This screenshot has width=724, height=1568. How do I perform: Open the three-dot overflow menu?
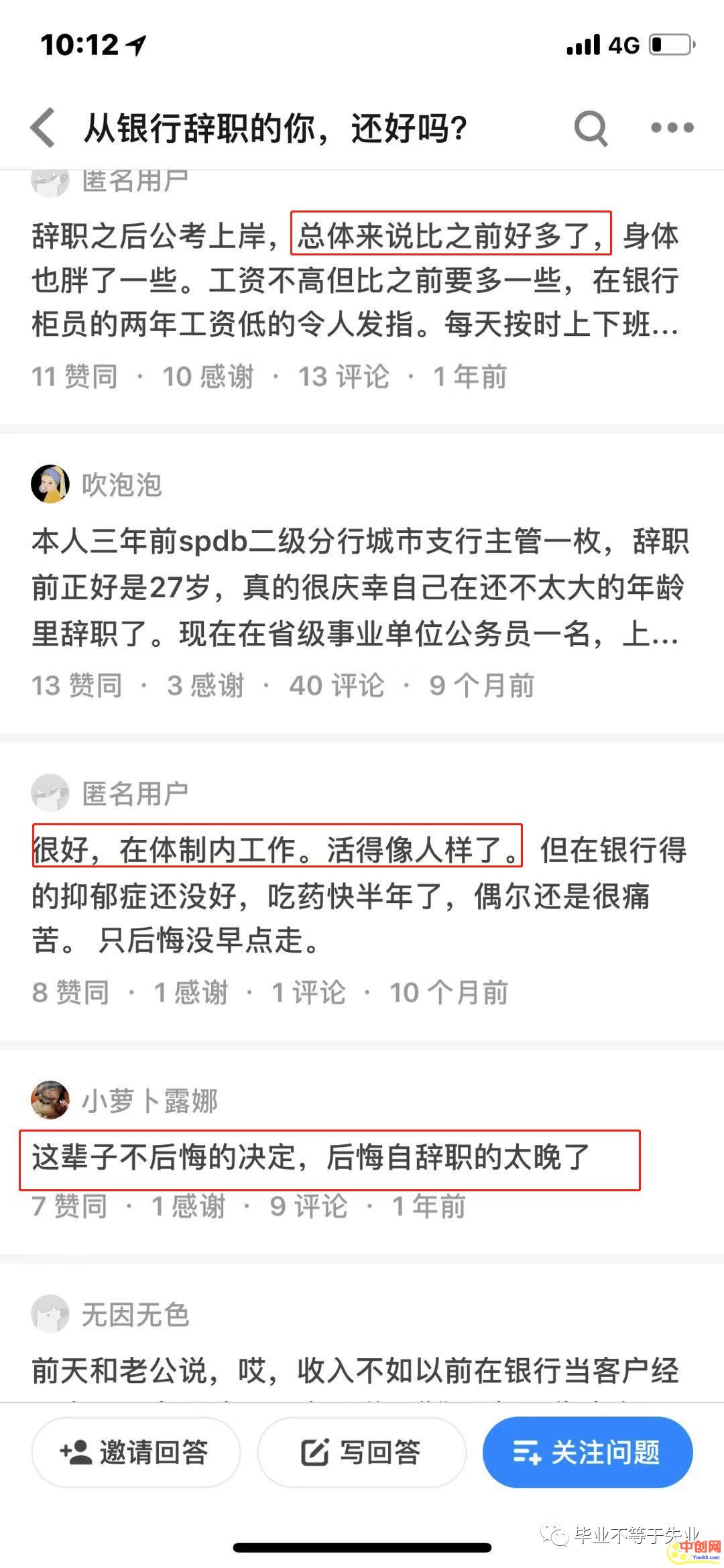(x=672, y=127)
